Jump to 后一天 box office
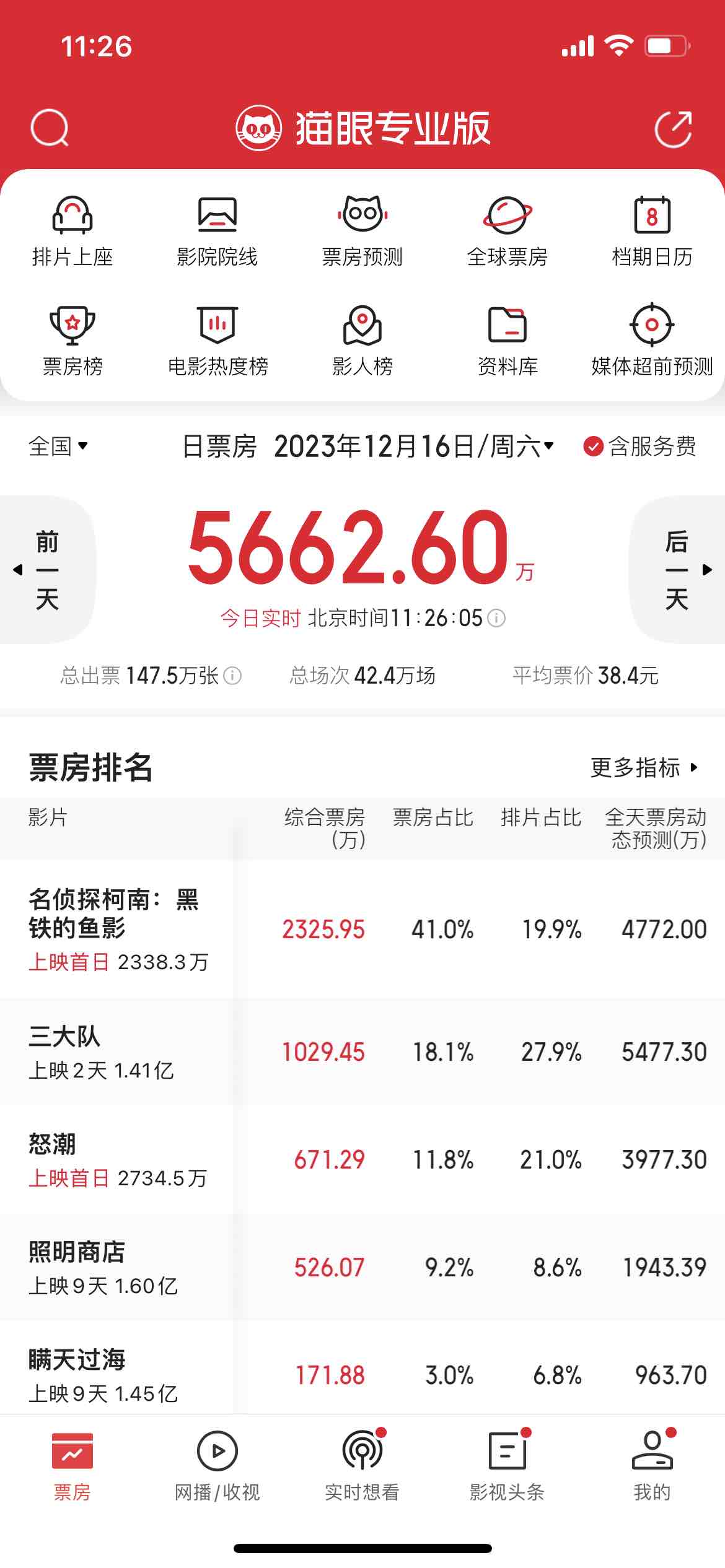This screenshot has width=725, height=1568. [677, 570]
